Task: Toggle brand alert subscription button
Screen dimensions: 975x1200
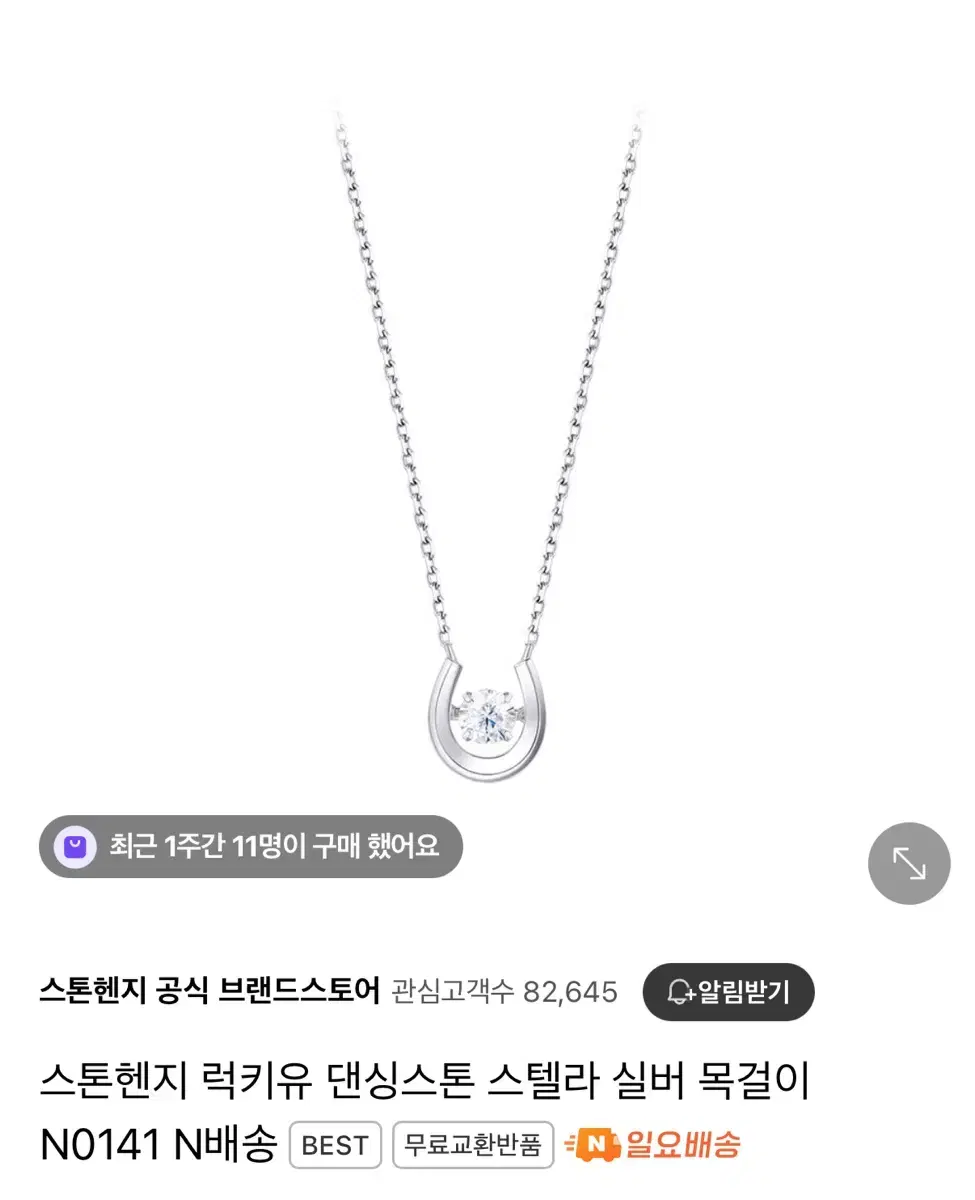Action: (x=728, y=992)
